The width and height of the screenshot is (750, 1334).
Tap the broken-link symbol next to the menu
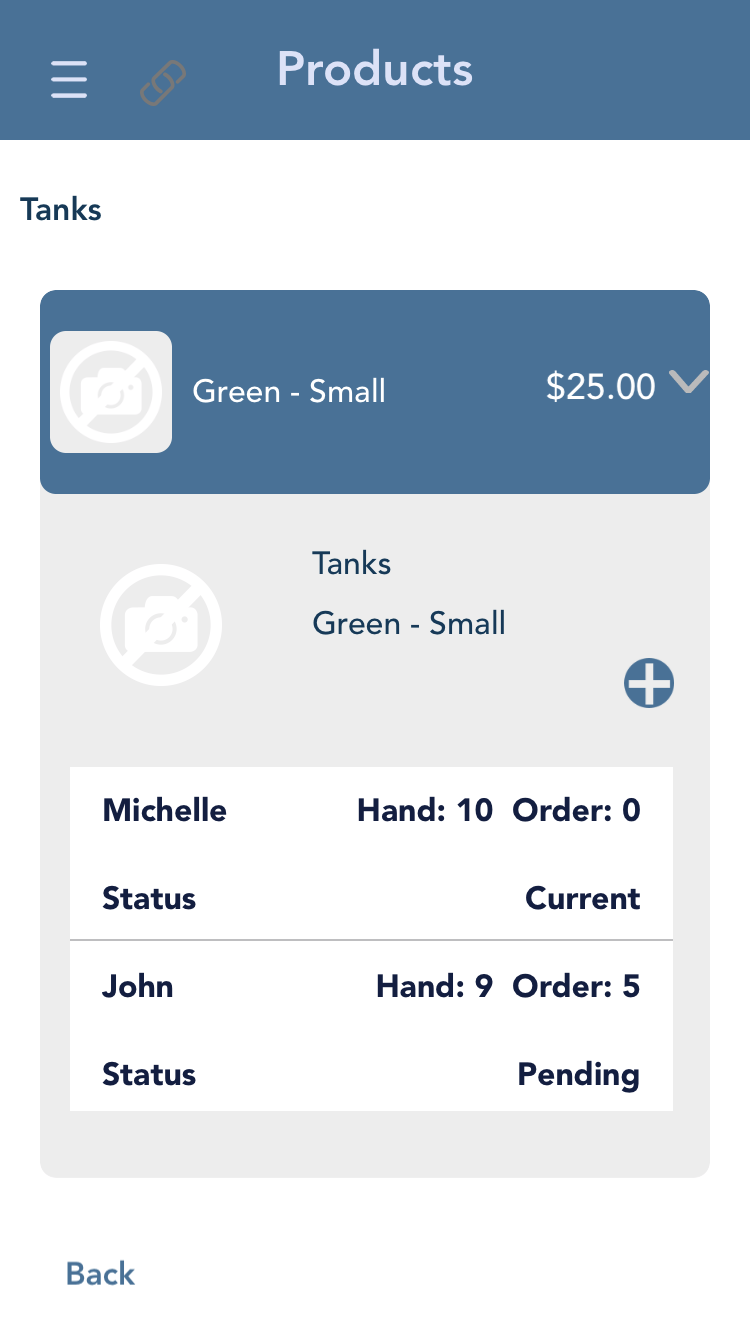tap(163, 80)
